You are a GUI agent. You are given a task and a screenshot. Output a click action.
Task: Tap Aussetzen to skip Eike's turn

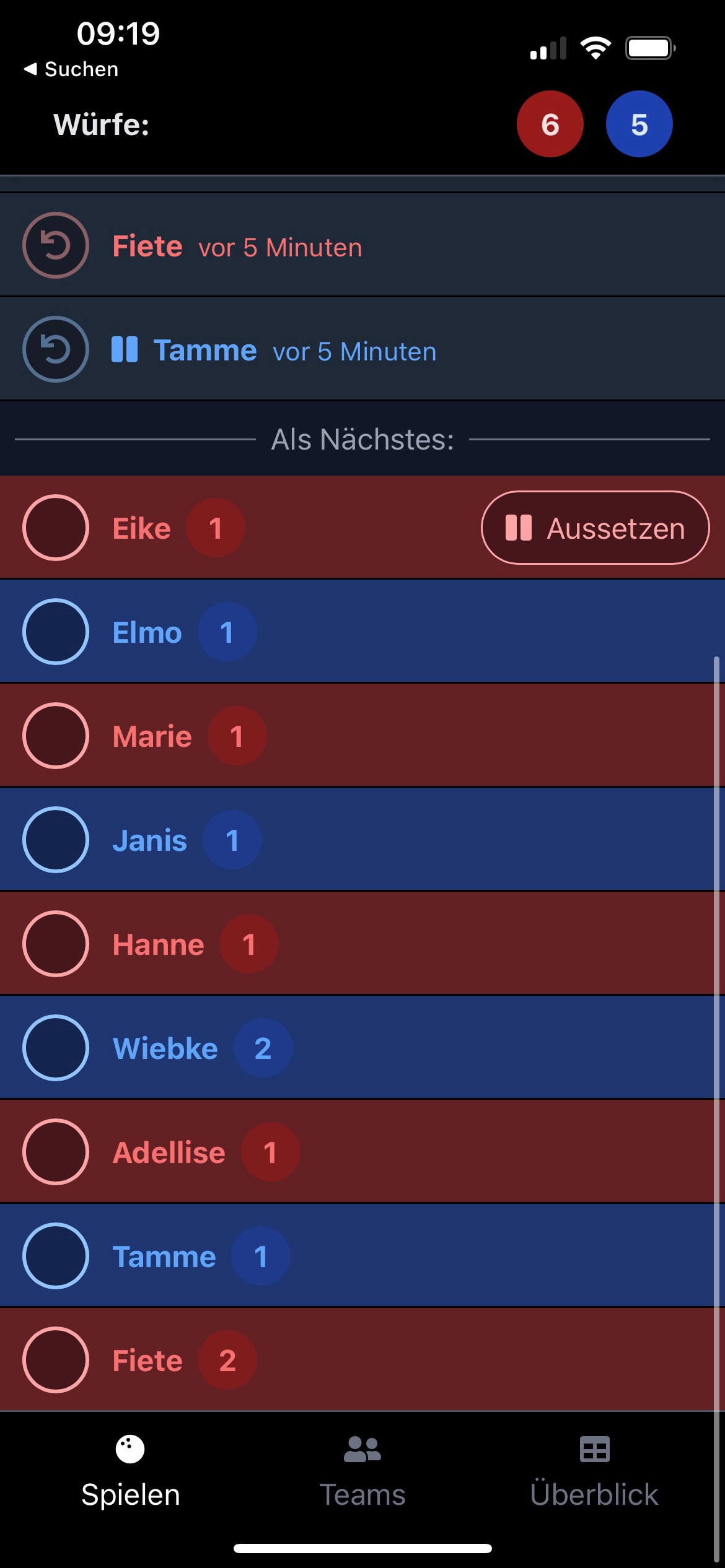tap(595, 528)
